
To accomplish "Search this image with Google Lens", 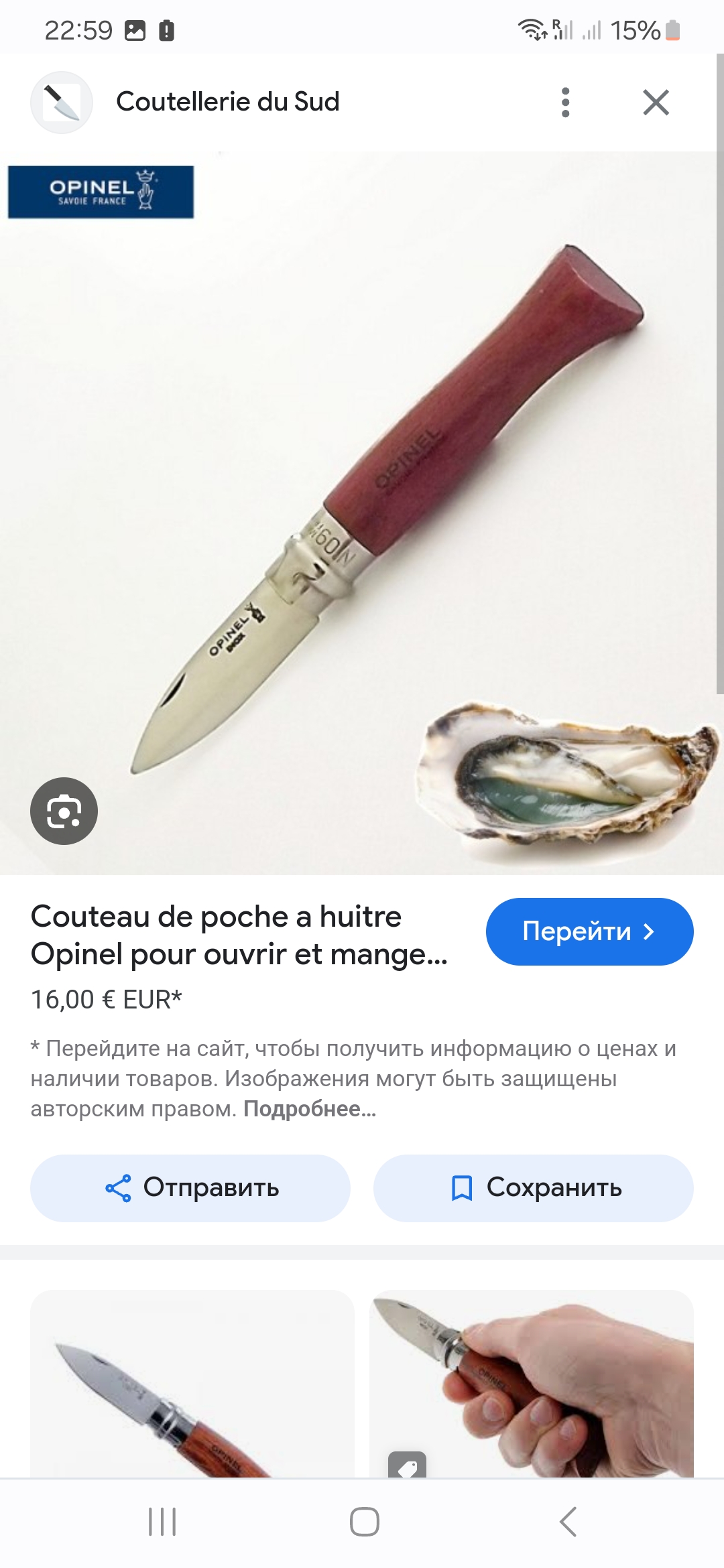I will 64,811.
